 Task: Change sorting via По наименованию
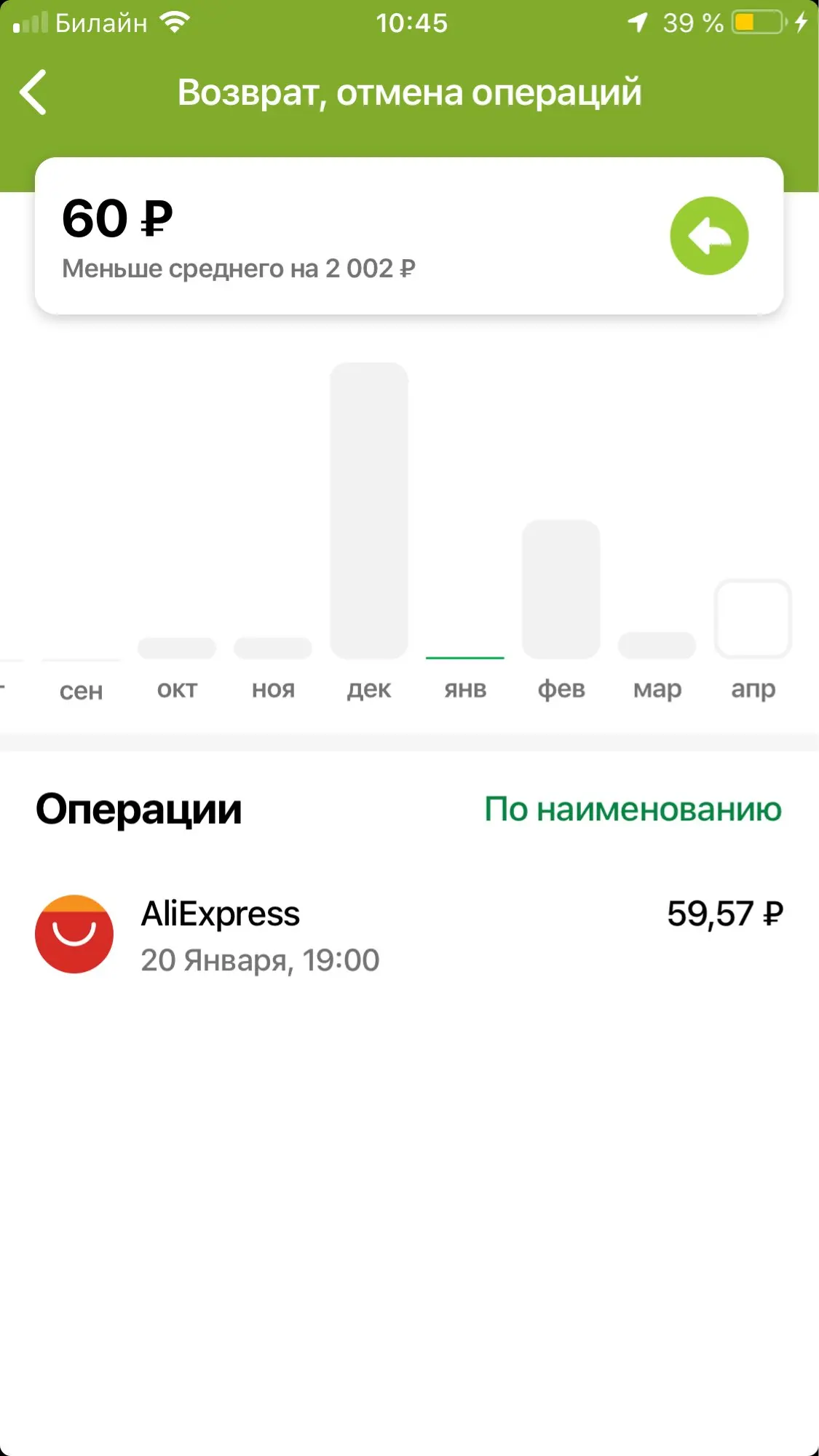pos(633,809)
